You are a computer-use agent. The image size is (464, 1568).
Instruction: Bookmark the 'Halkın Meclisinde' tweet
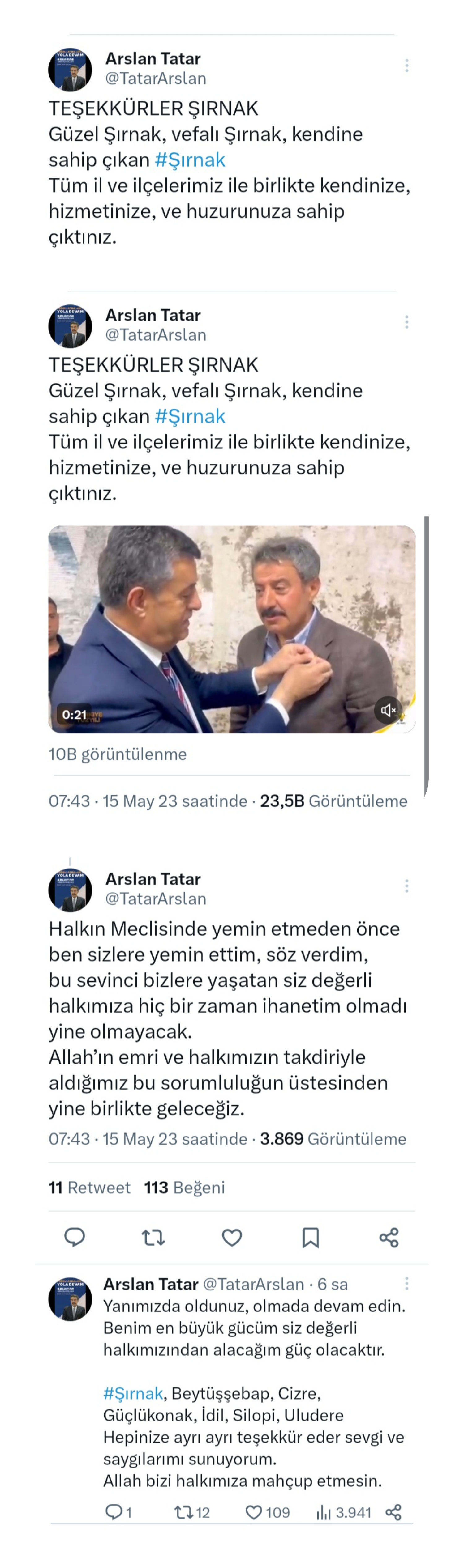point(310,1237)
